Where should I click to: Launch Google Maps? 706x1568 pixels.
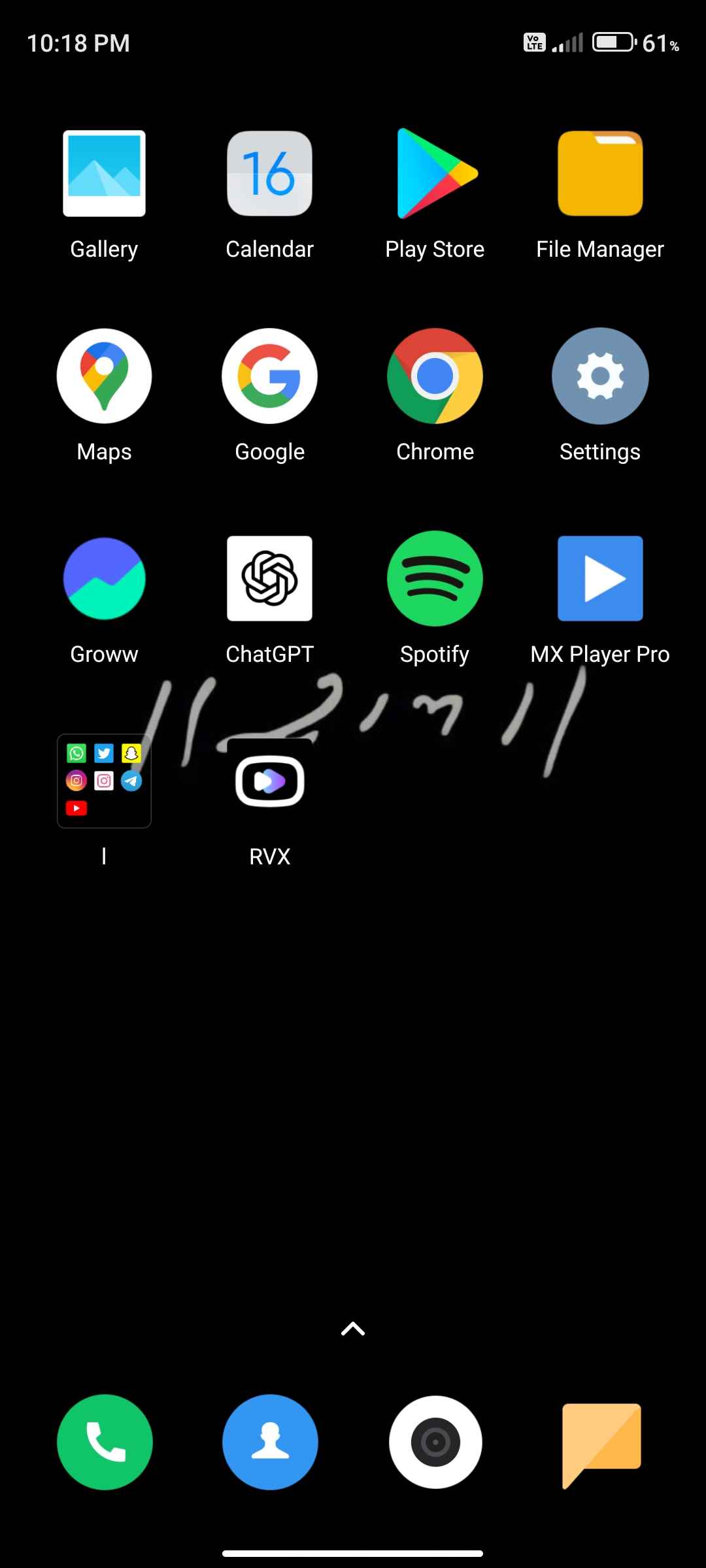(x=104, y=376)
